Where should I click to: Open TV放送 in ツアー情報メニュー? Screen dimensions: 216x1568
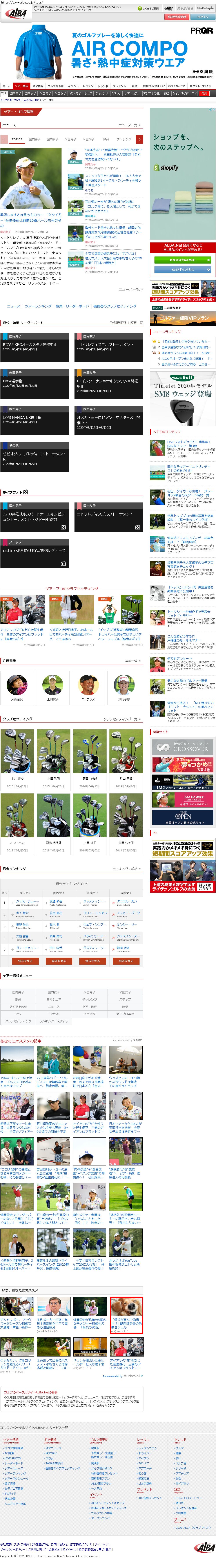(54, 1014)
